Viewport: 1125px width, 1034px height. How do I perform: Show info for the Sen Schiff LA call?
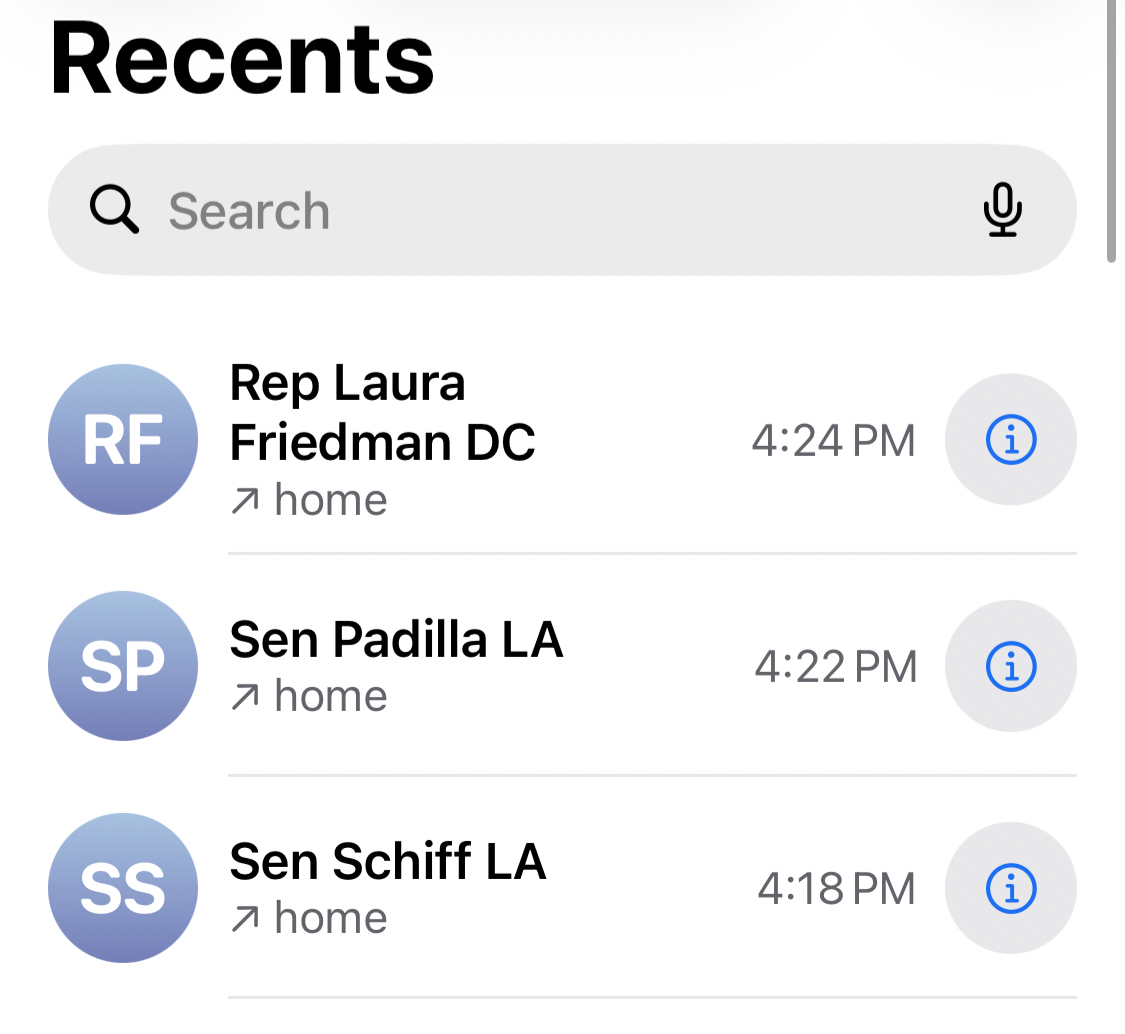[x=1011, y=887]
